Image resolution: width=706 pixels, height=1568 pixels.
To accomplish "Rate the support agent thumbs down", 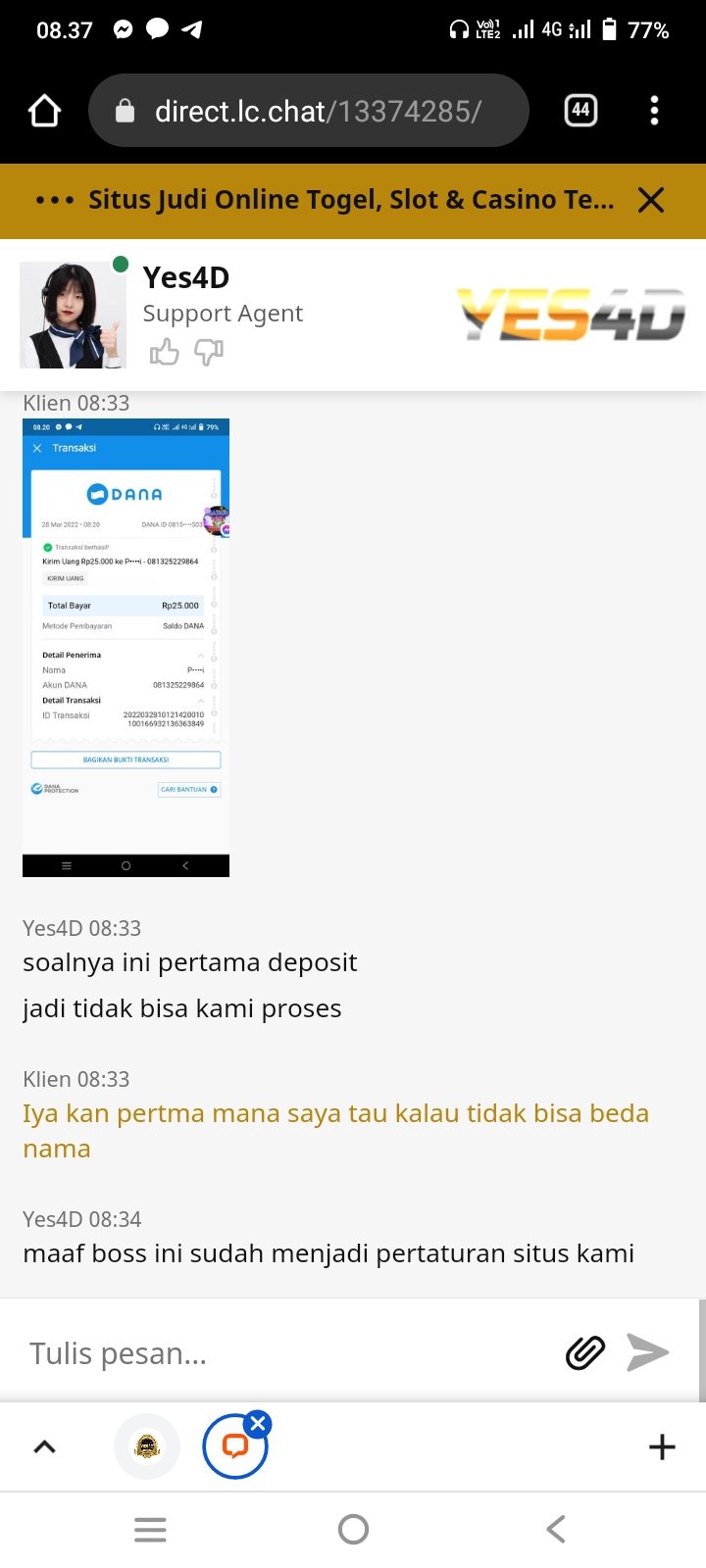I will click(x=209, y=352).
